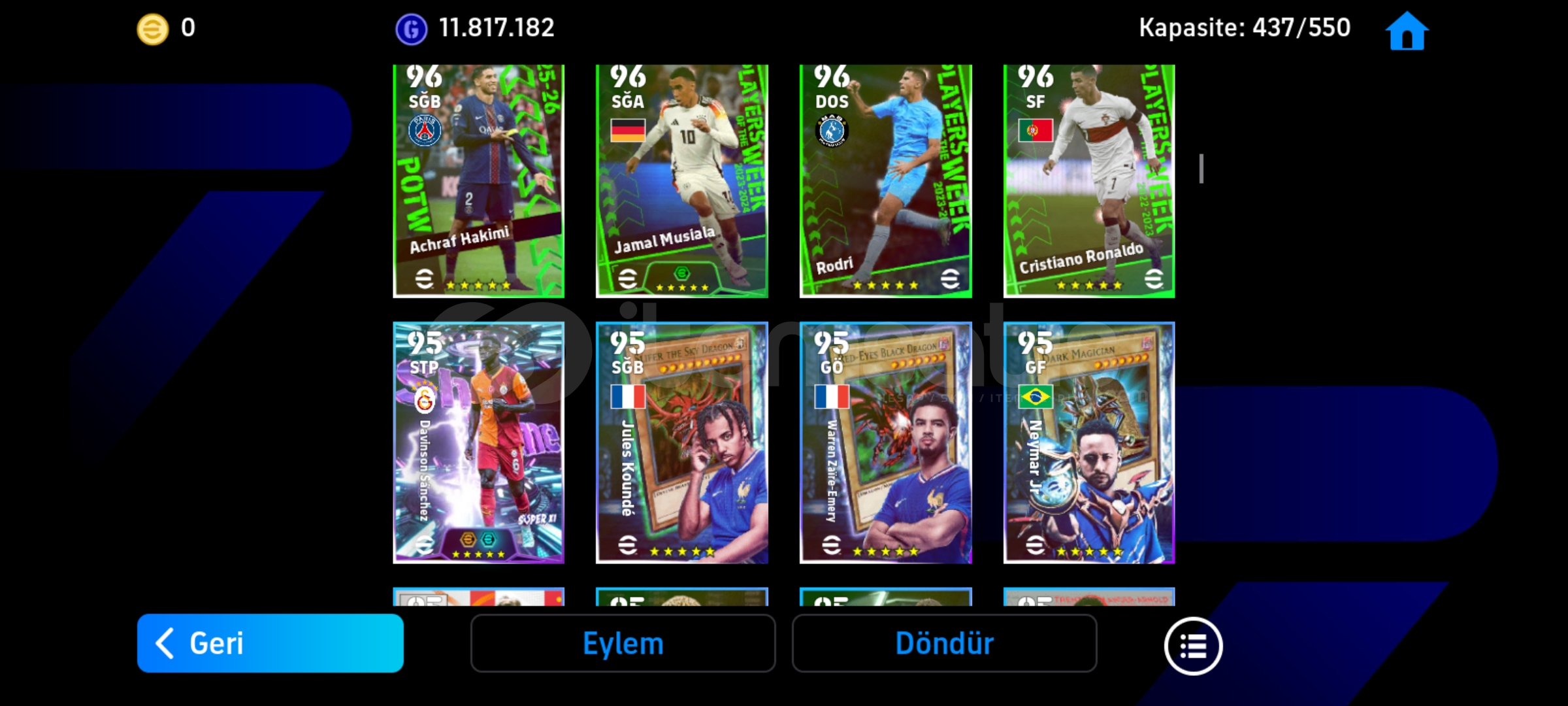Open the Rodri player card

click(885, 181)
